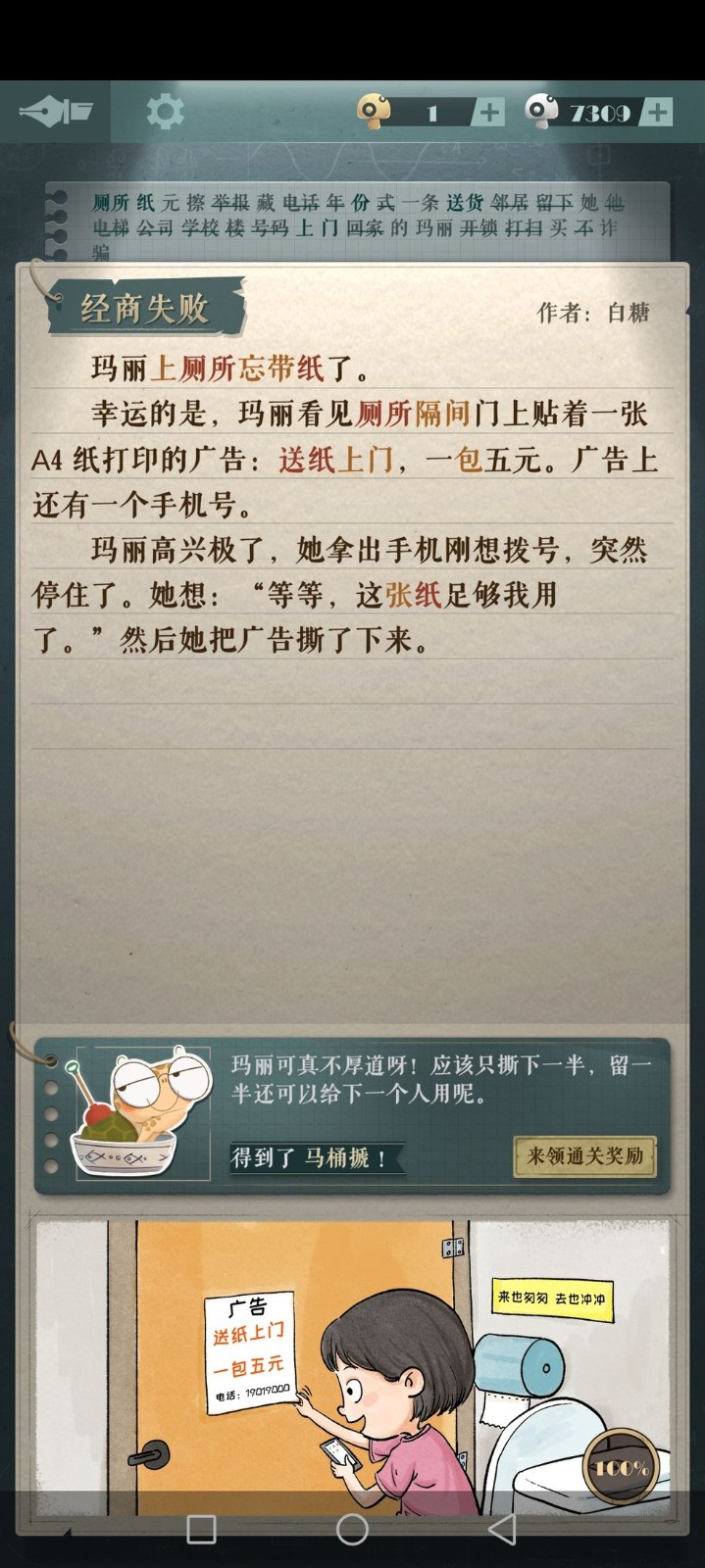
Task: Go to the system home screen
Action: click(x=352, y=1528)
